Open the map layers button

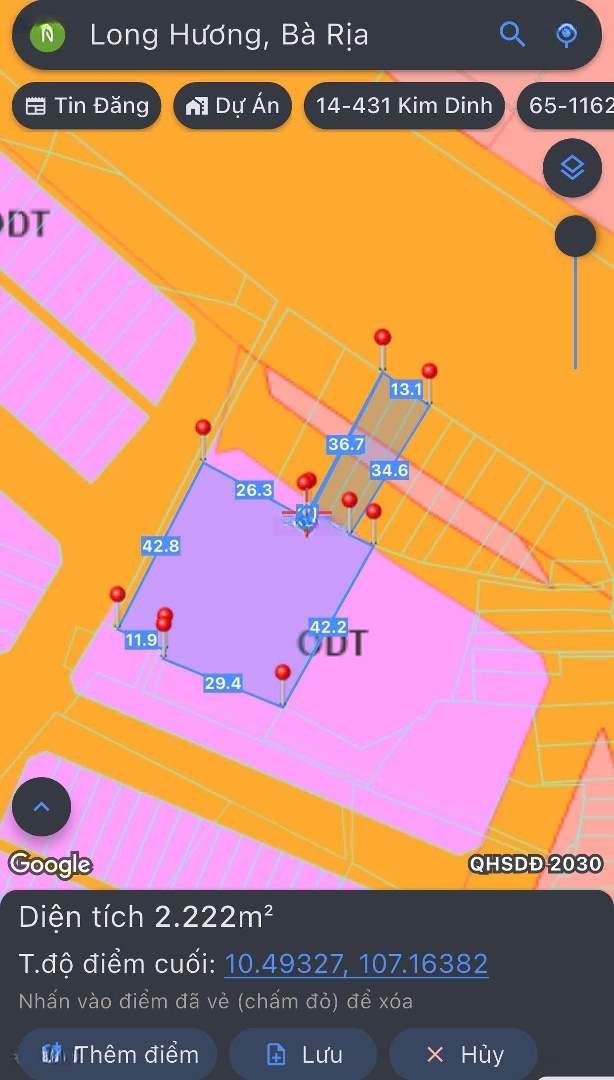572,167
